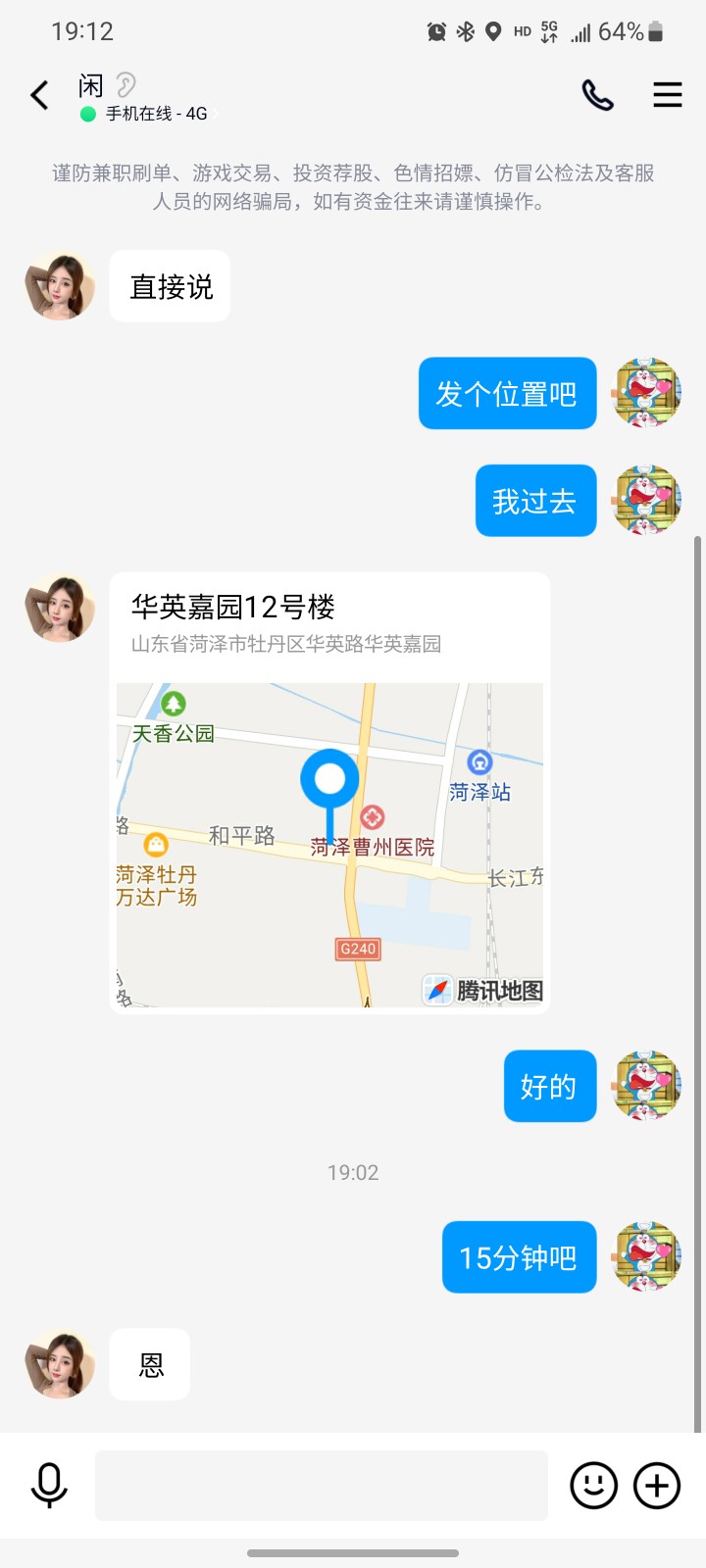The image size is (706, 1568).
Task: Tap the blue location pin on map
Action: coord(330,776)
